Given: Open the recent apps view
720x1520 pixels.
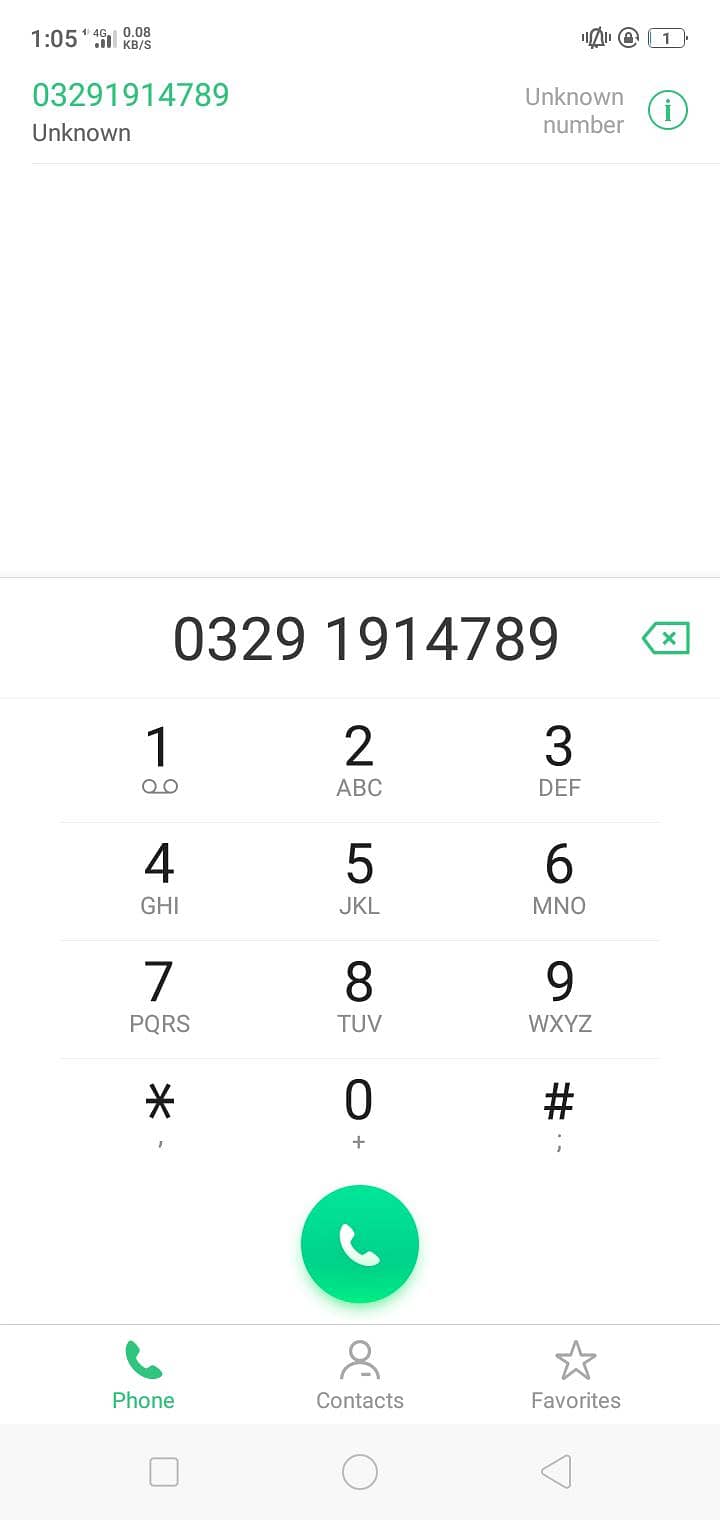Looking at the screenshot, I should (164, 1472).
